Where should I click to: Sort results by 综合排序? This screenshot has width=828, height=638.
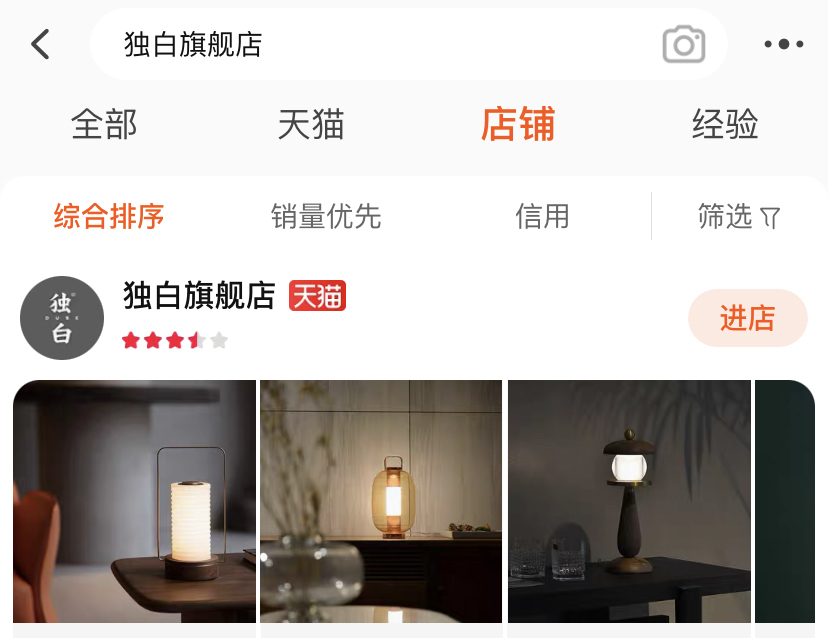(x=109, y=216)
